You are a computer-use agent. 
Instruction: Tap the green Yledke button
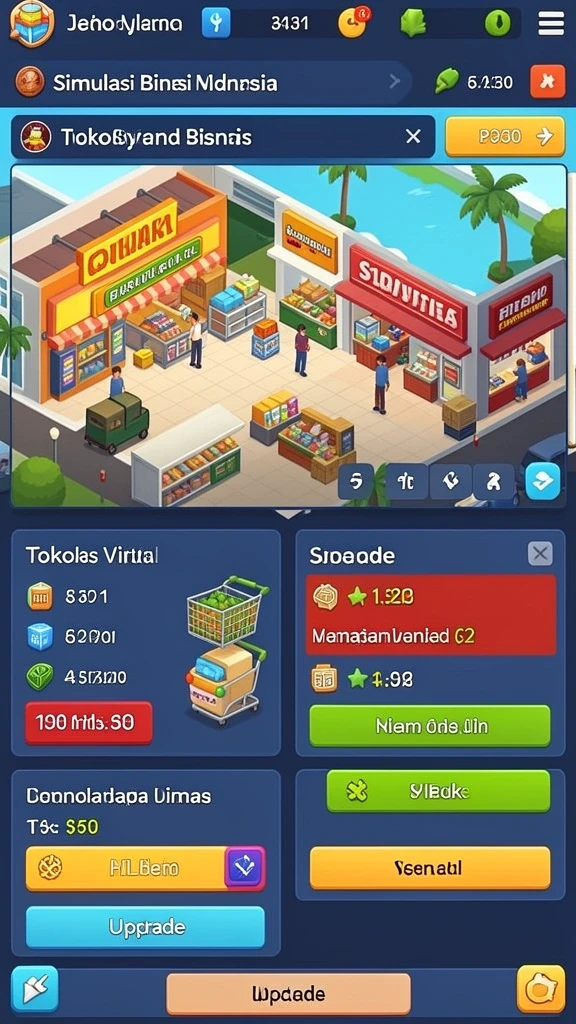[x=438, y=792]
